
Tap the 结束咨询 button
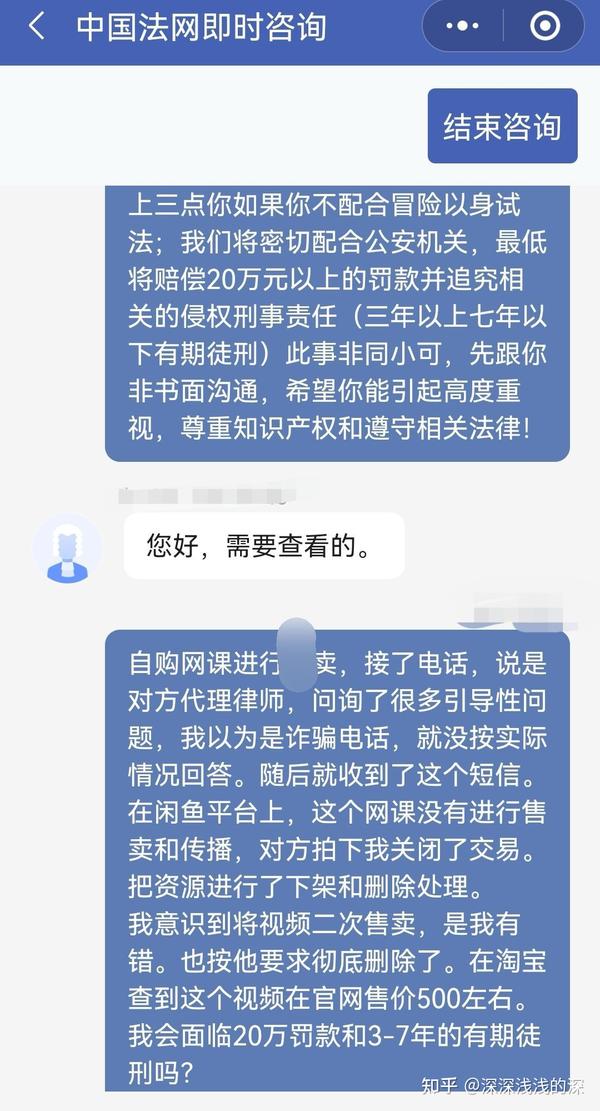click(502, 126)
